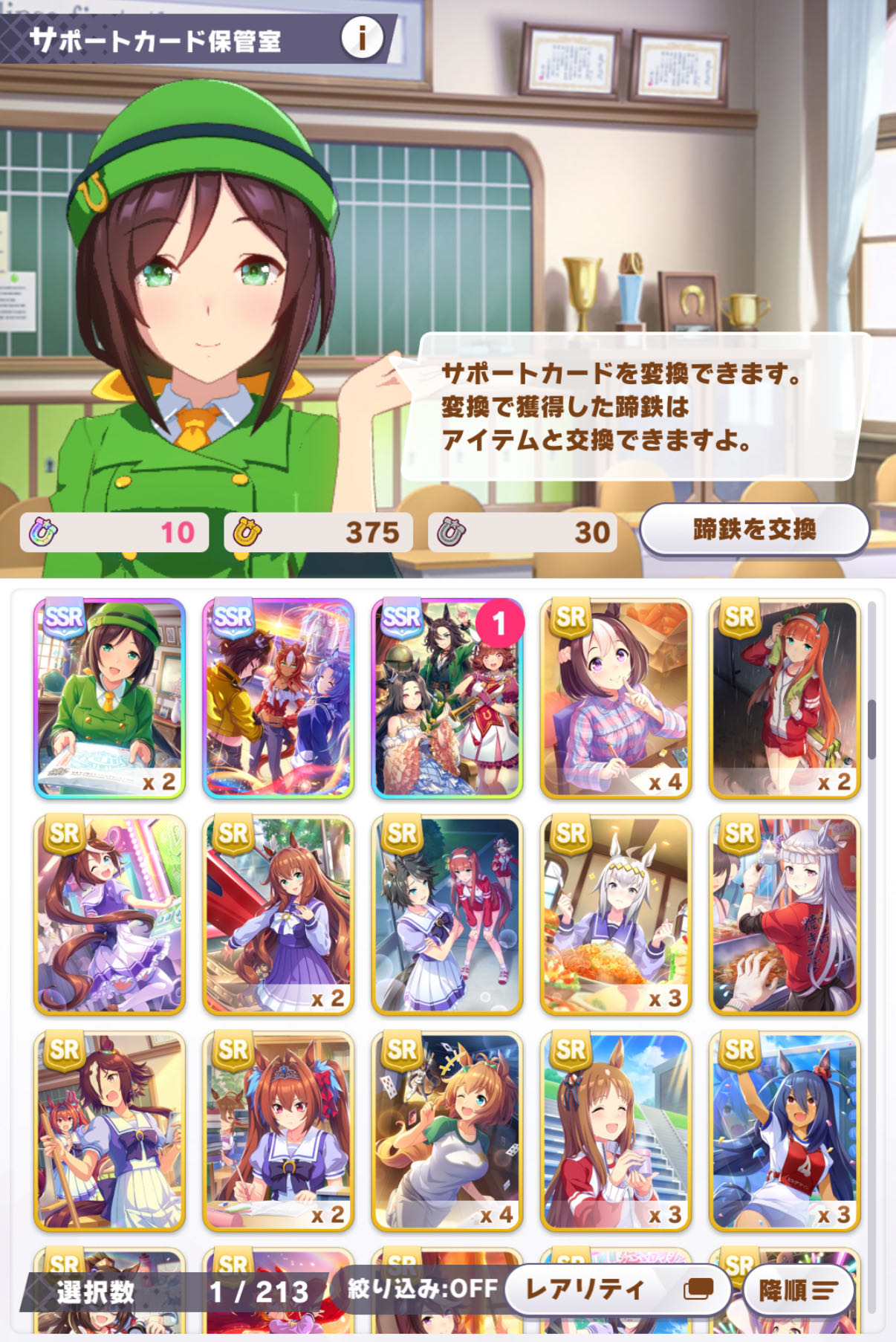The image size is (896, 1342).
Task: Select the SSR card of the green-hat girl
Action: click(109, 698)
